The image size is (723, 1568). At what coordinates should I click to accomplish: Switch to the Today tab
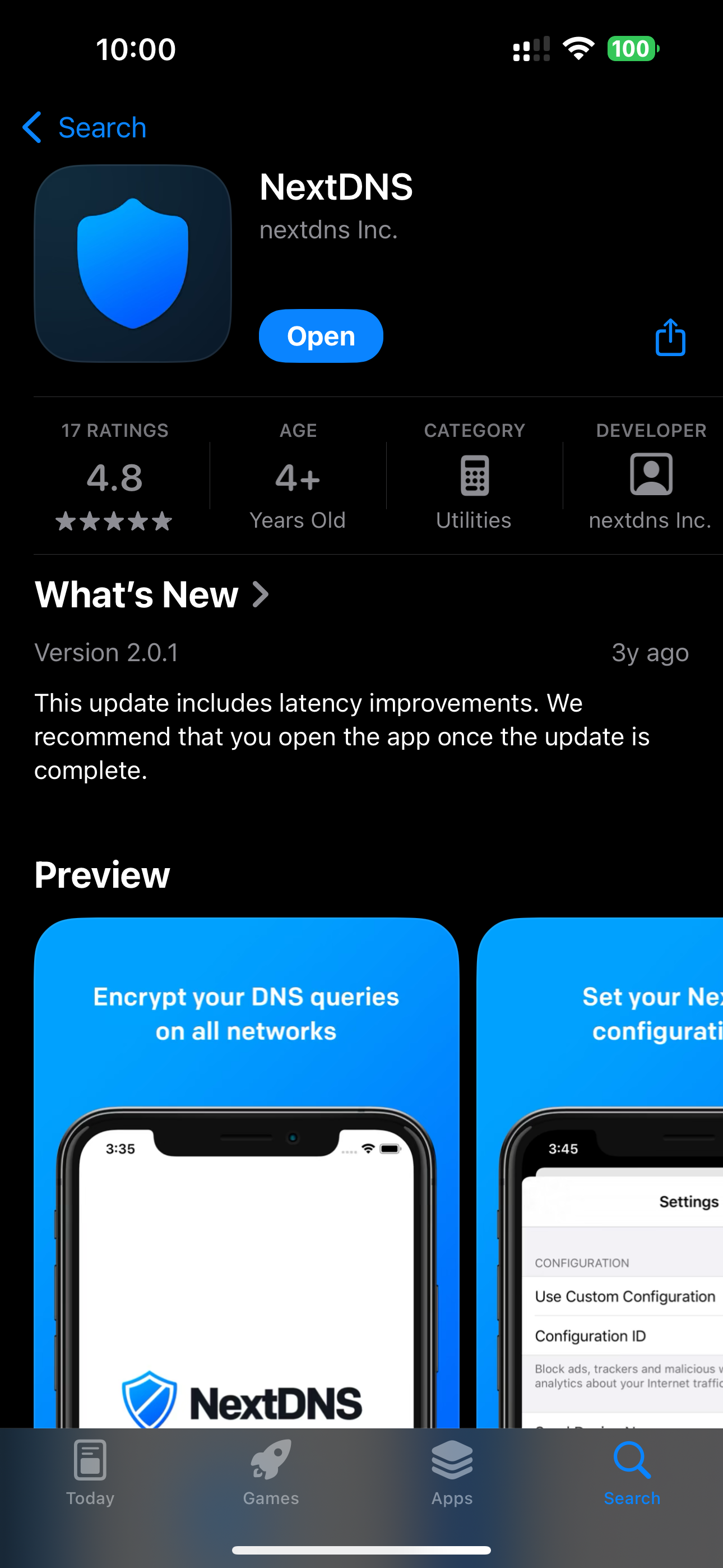[x=90, y=1471]
